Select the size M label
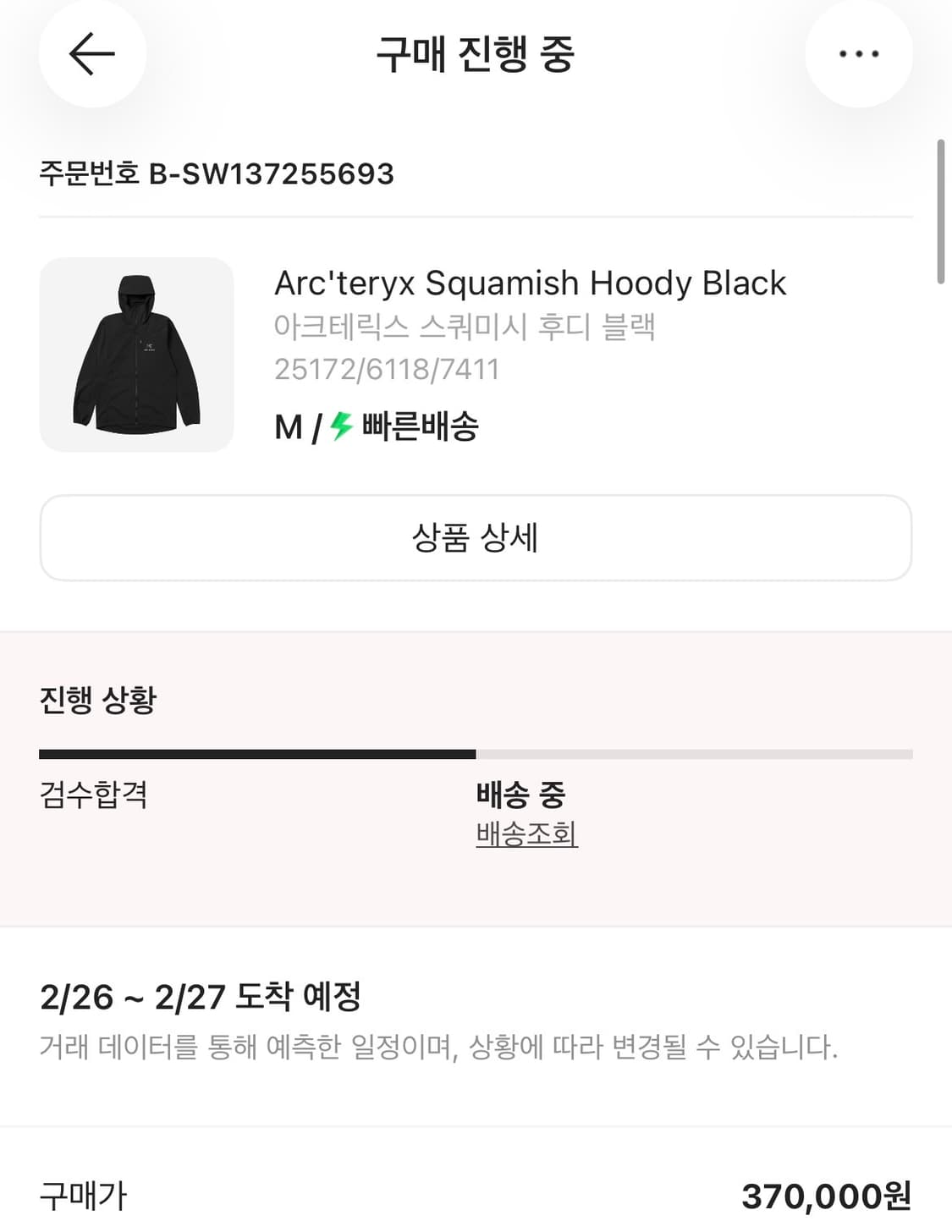The width and height of the screenshot is (952, 1232). point(288,428)
